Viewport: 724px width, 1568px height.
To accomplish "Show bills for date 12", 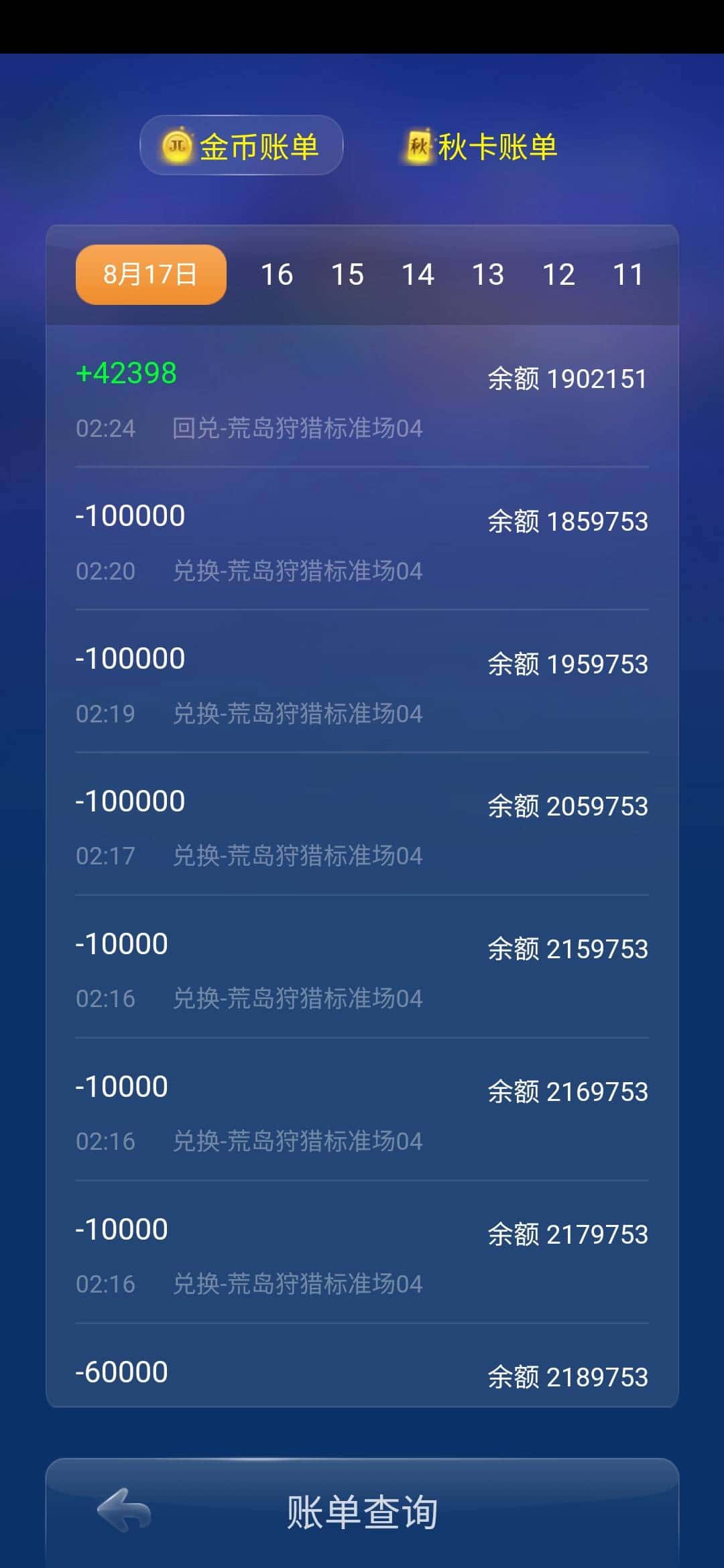I will (x=559, y=273).
